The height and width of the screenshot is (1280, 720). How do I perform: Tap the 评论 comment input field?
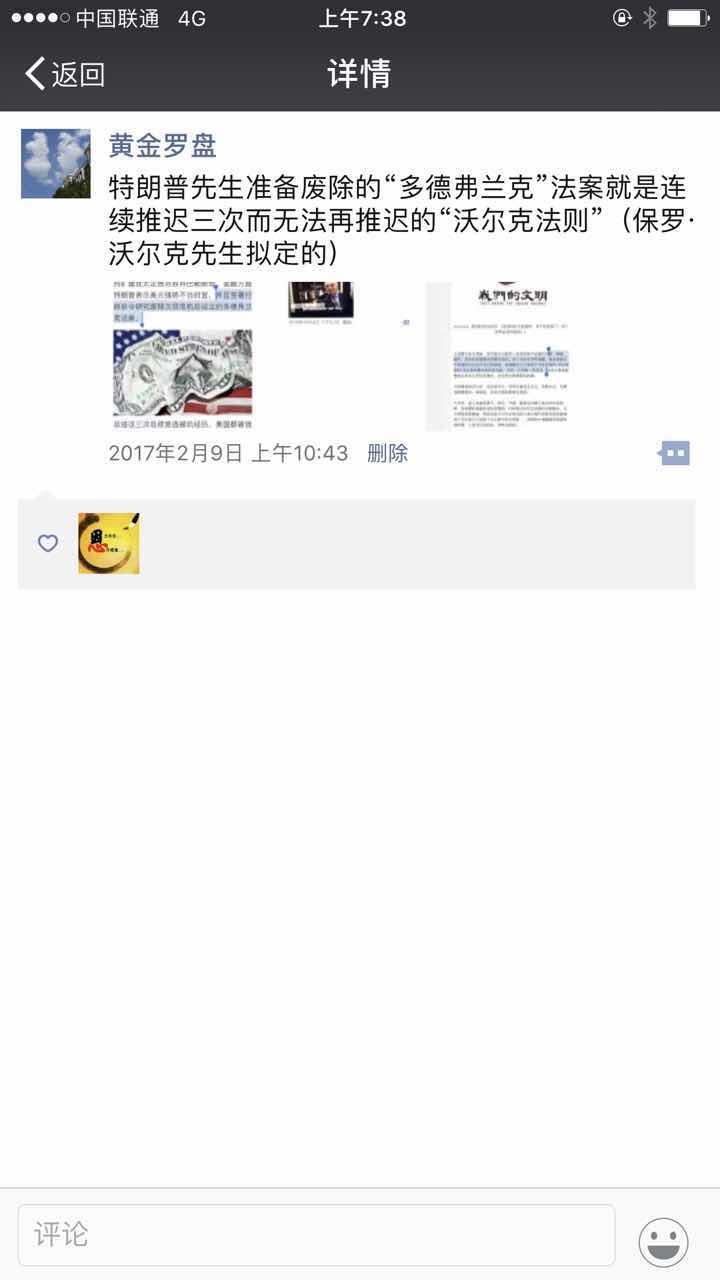[316, 1235]
